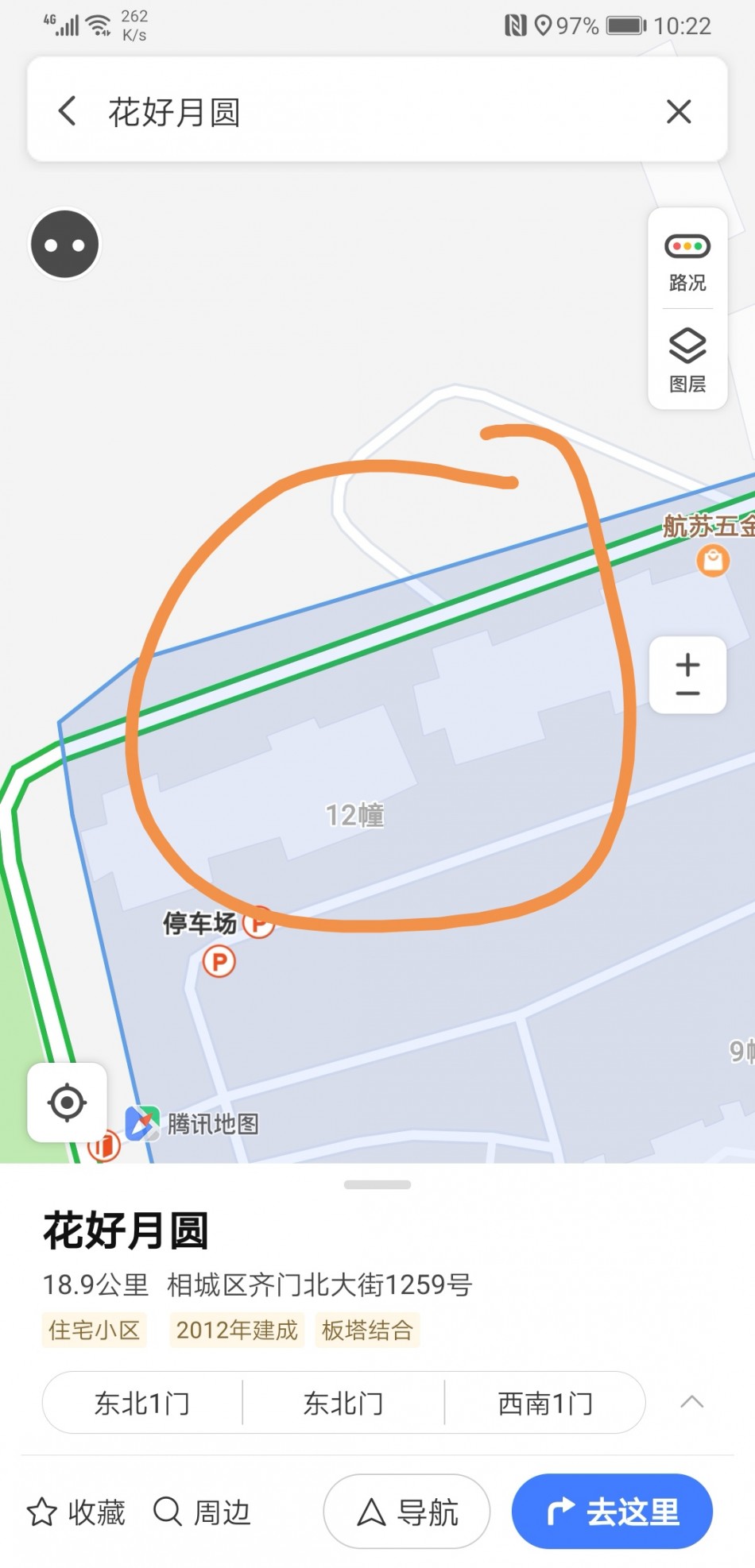
Task: Start 导航 navigation
Action: coord(407,1512)
